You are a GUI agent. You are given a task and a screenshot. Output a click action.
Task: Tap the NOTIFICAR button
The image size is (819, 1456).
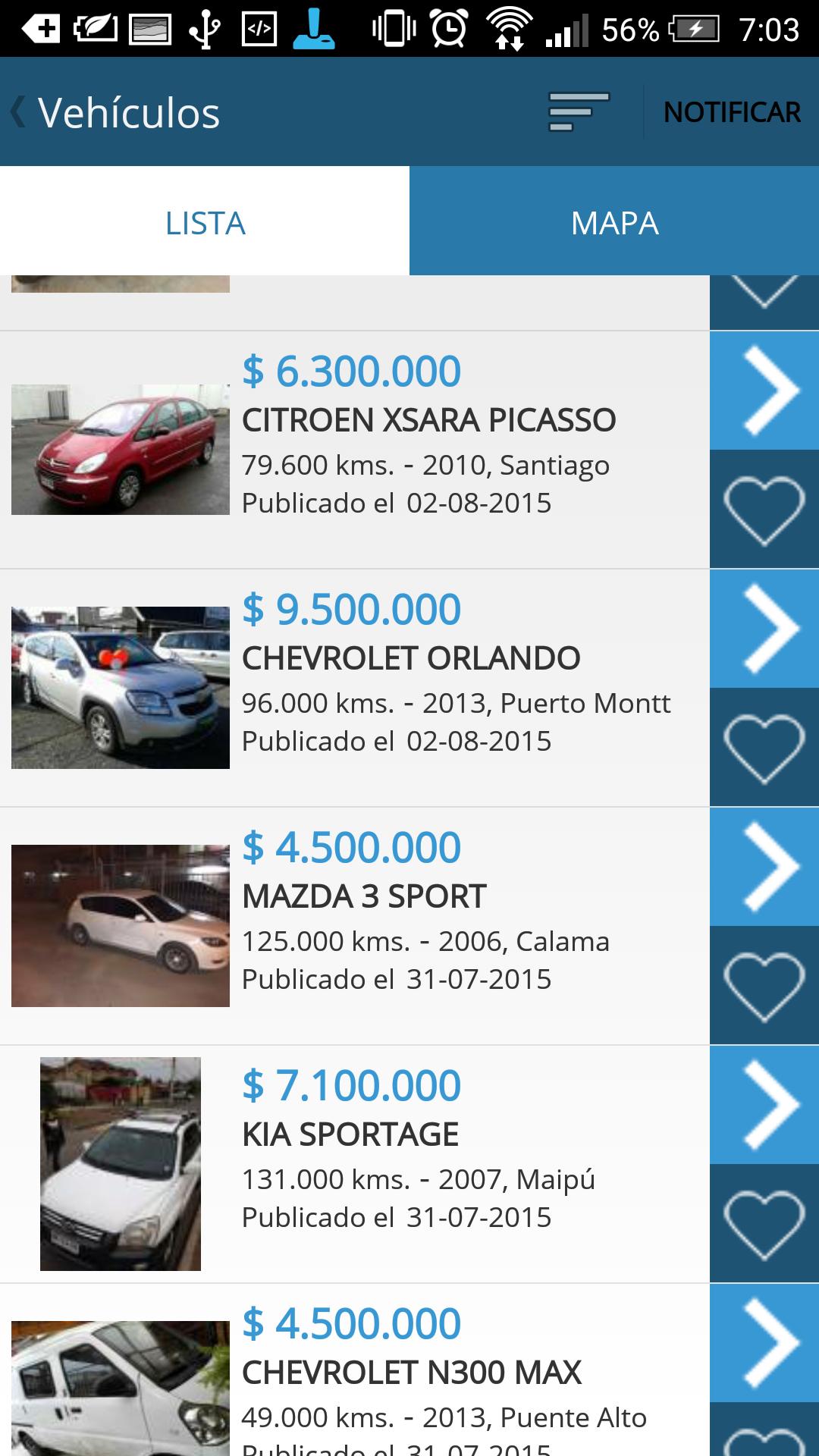pos(732,112)
